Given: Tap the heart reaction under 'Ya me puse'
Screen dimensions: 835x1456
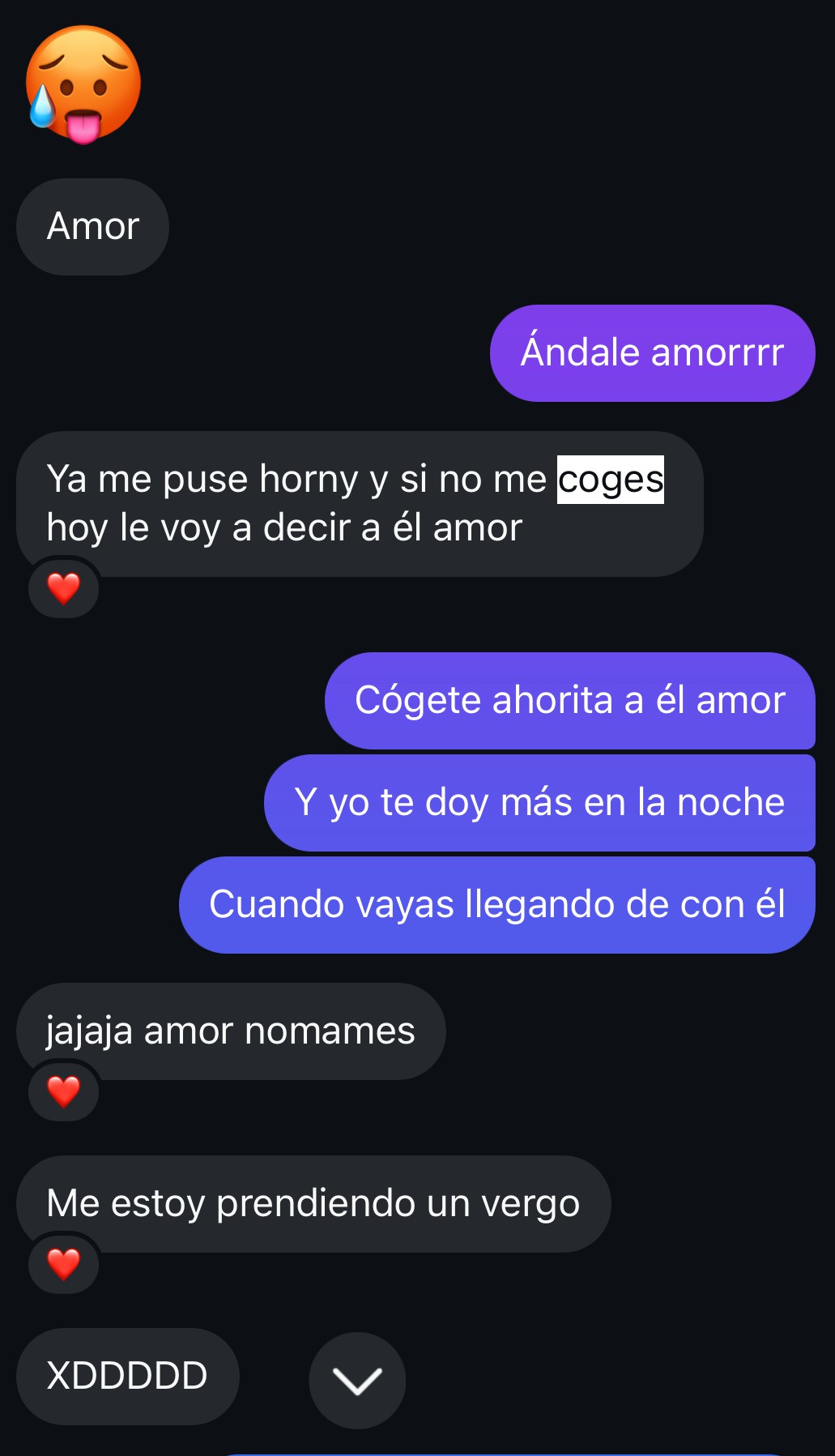Looking at the screenshot, I should point(63,588).
